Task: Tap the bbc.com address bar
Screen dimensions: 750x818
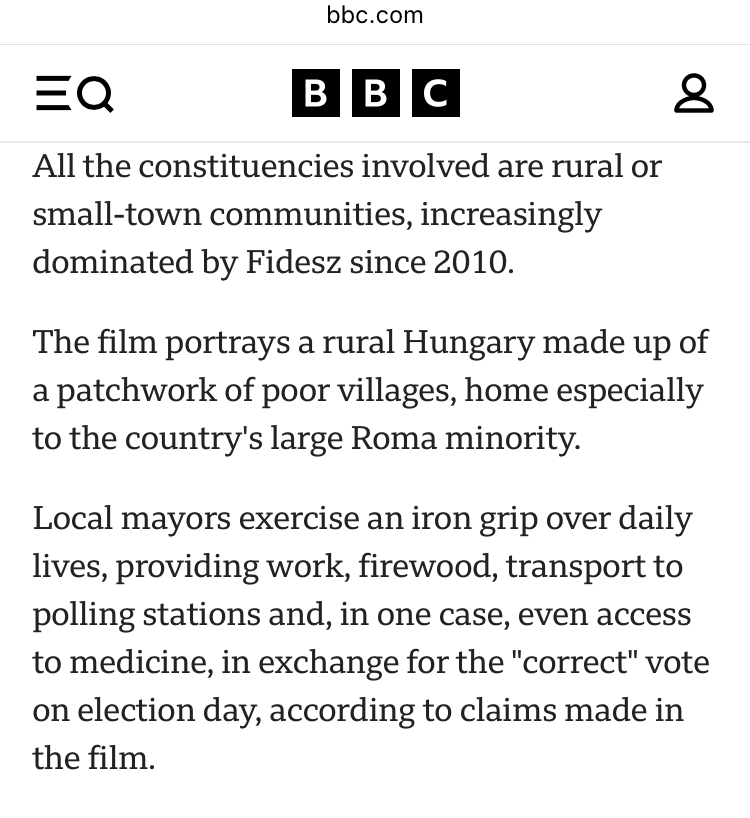Action: (375, 16)
